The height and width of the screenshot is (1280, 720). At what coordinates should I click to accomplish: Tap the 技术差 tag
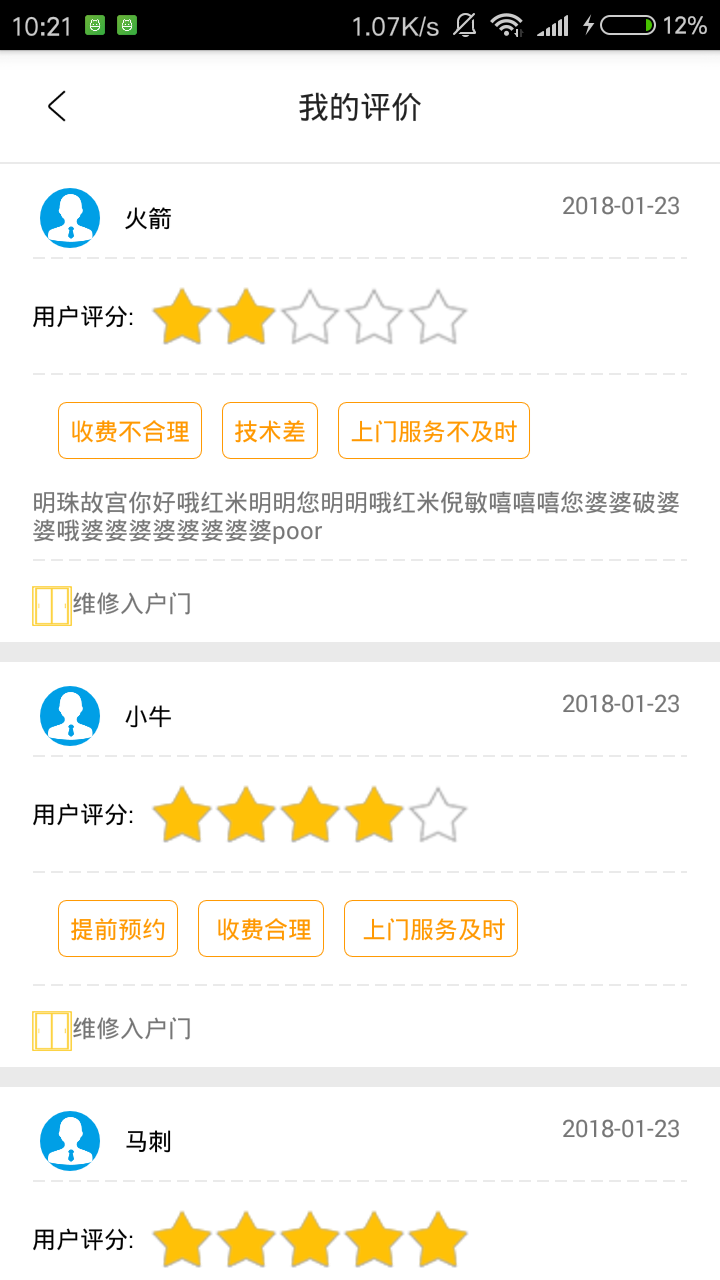point(270,431)
